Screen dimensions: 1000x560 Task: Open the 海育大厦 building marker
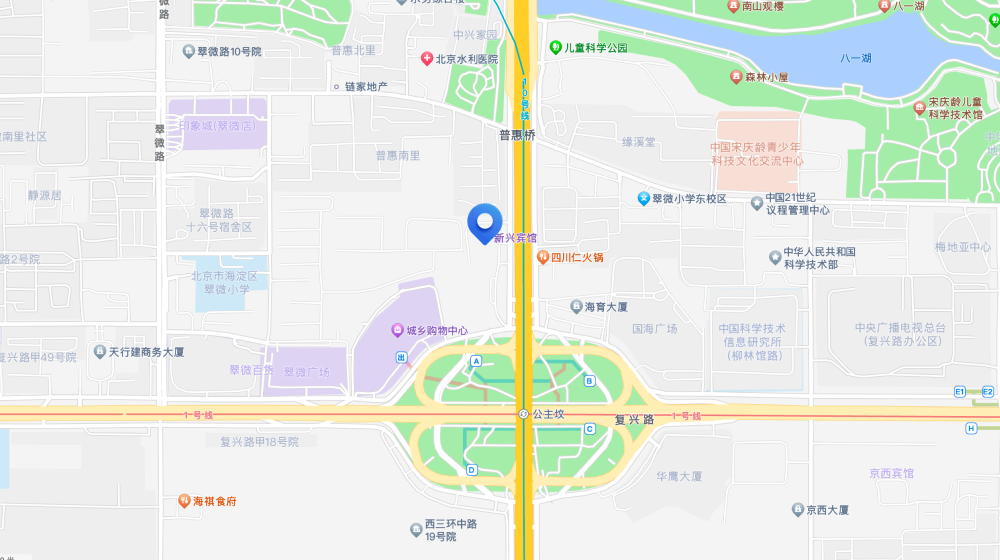pyautogui.click(x=576, y=306)
